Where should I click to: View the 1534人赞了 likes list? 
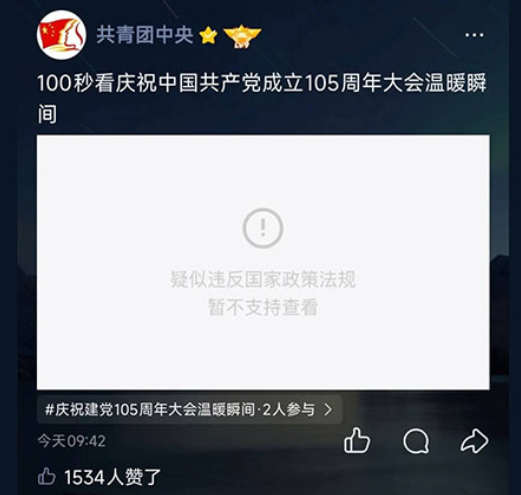point(99,477)
